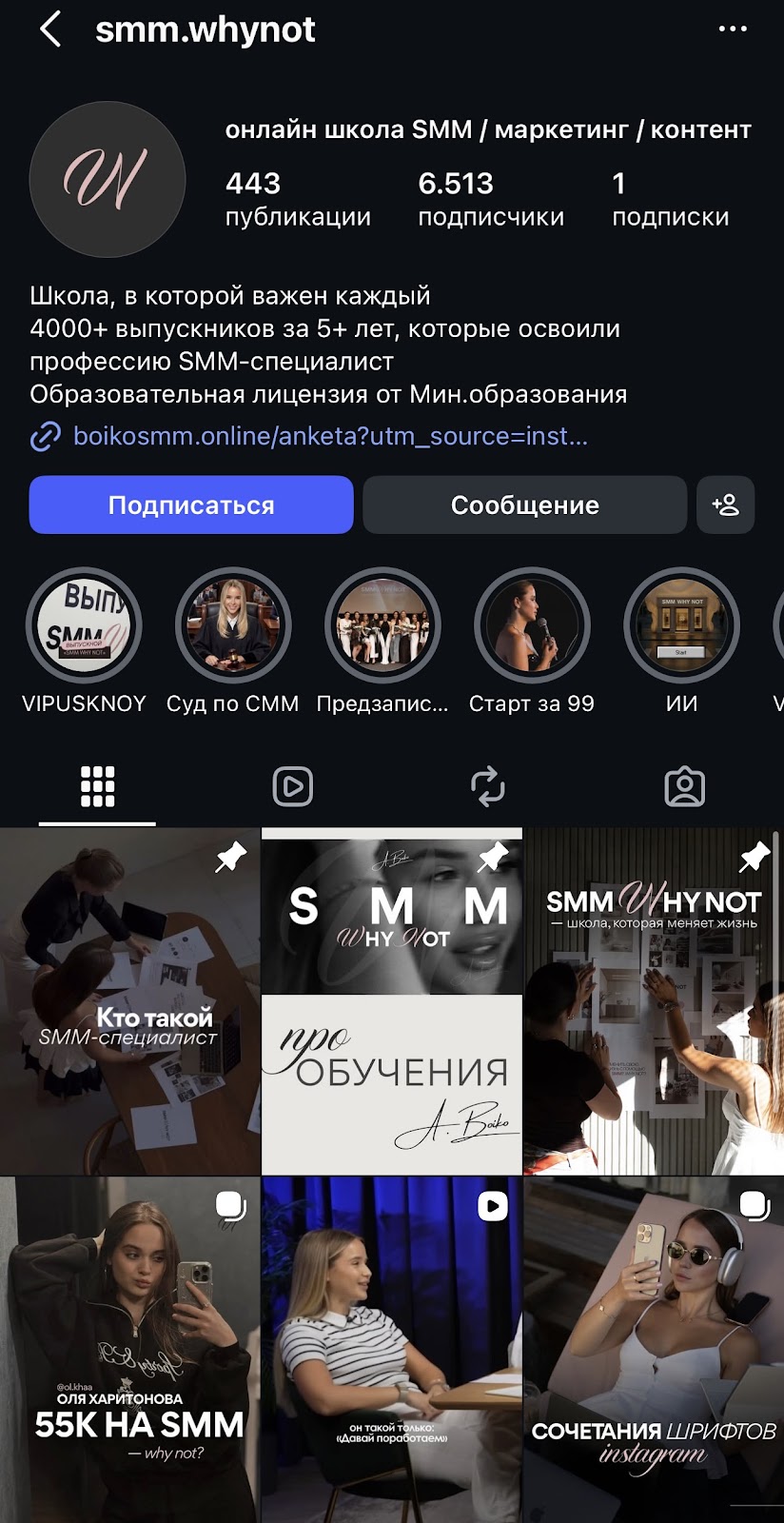Screen dimensions: 784x1523
Task: Open the ИИ story highlight
Action: click(x=681, y=625)
